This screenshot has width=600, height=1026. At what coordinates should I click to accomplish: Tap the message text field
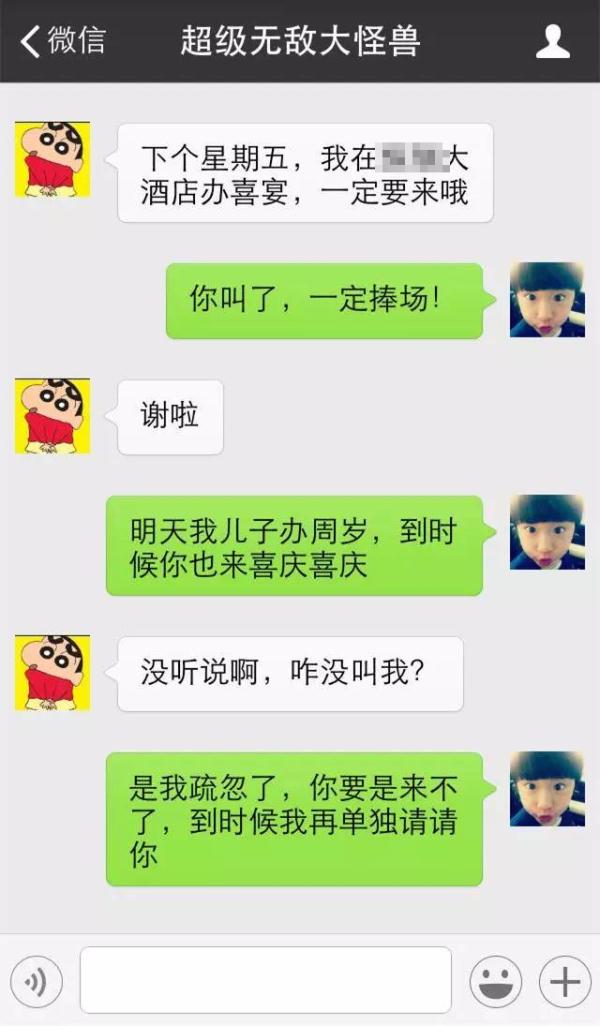click(x=266, y=980)
